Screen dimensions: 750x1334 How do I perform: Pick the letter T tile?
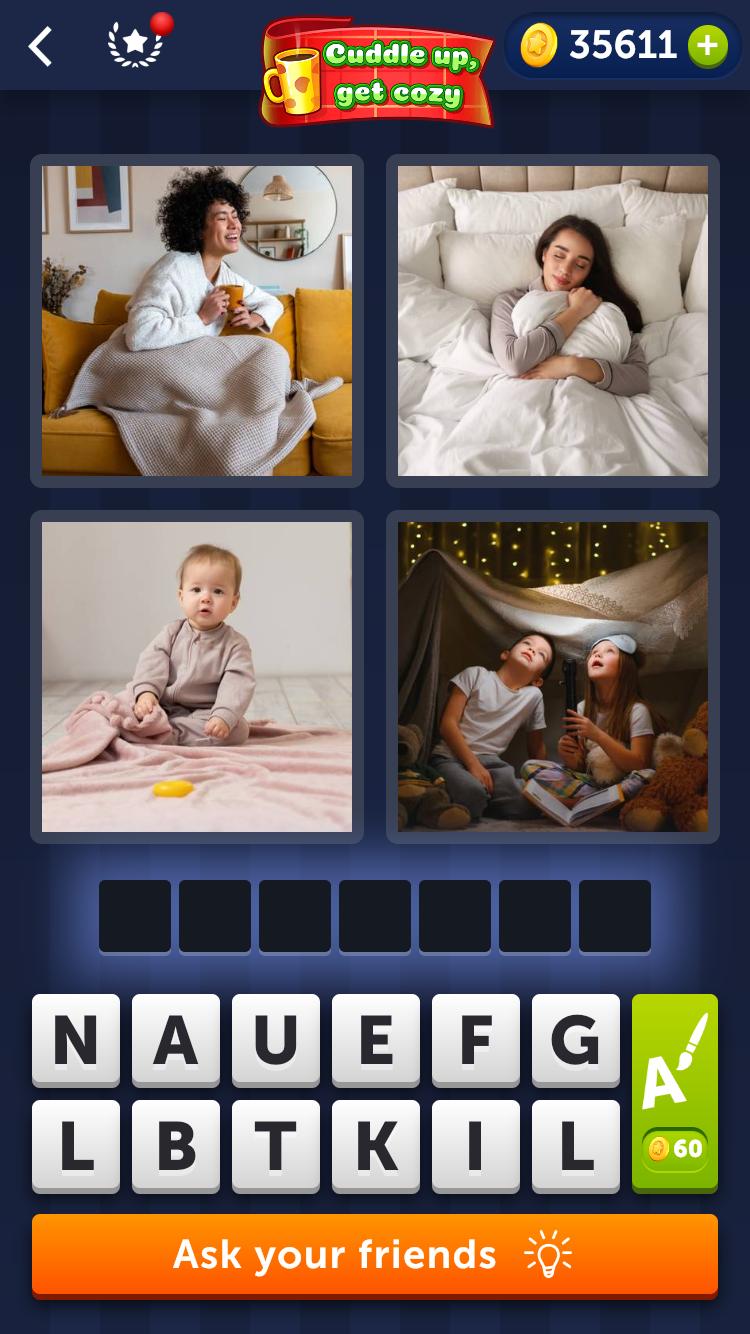point(276,1146)
